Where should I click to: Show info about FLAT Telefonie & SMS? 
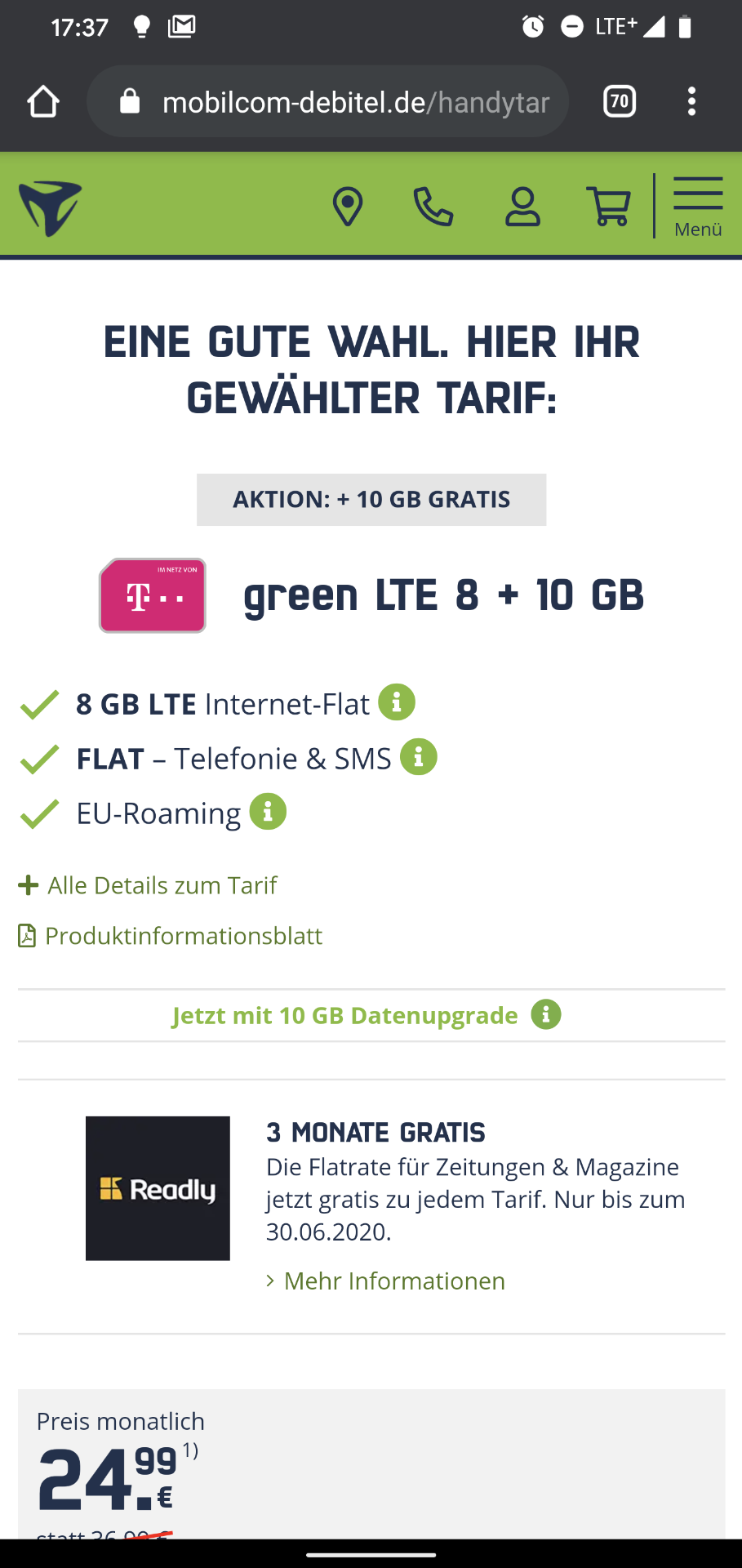coord(419,757)
